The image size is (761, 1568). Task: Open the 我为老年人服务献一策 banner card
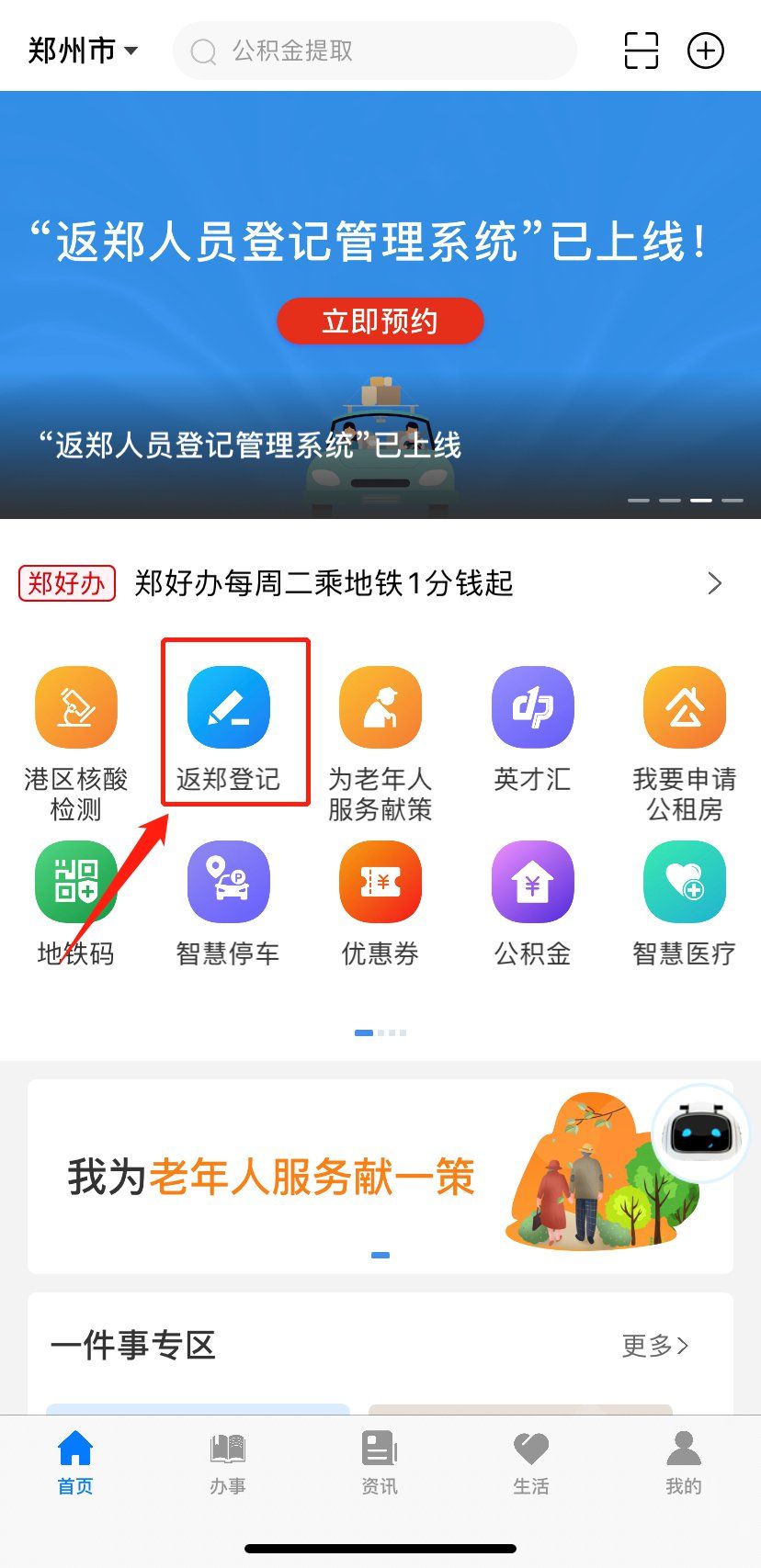(349, 1176)
